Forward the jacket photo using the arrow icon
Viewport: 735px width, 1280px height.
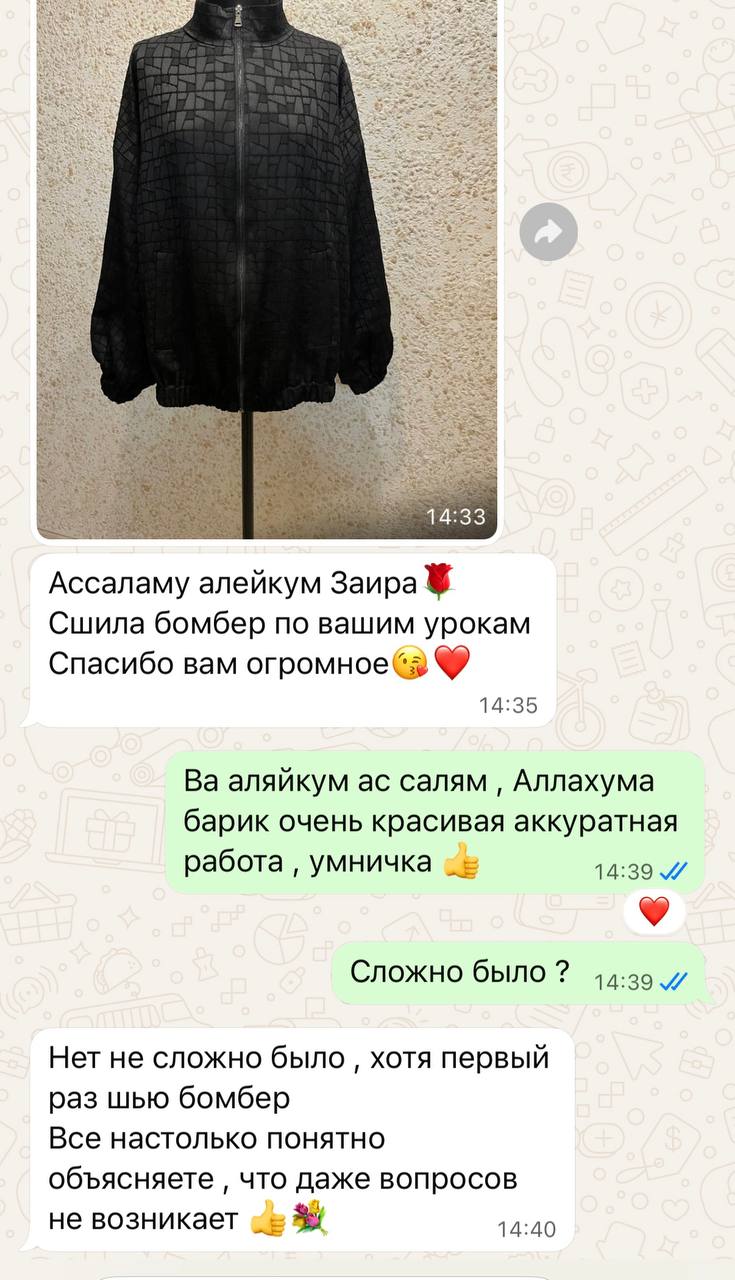pos(549,232)
